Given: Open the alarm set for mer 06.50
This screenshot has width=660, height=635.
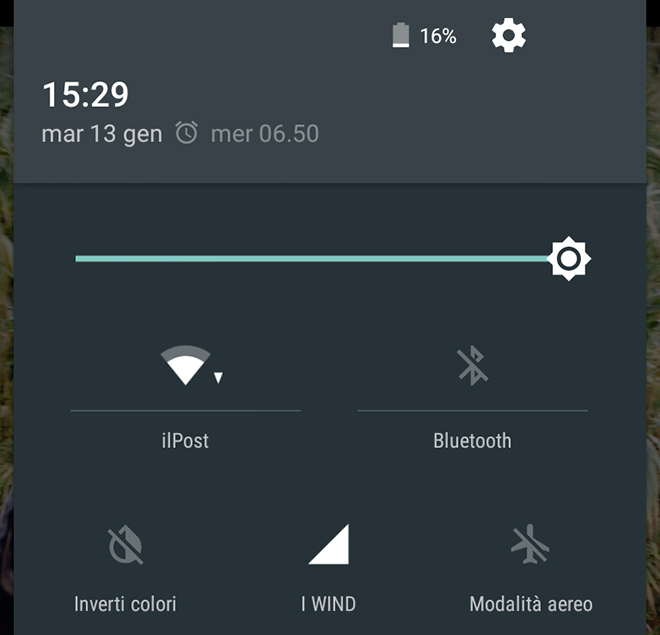Looking at the screenshot, I should (248, 133).
